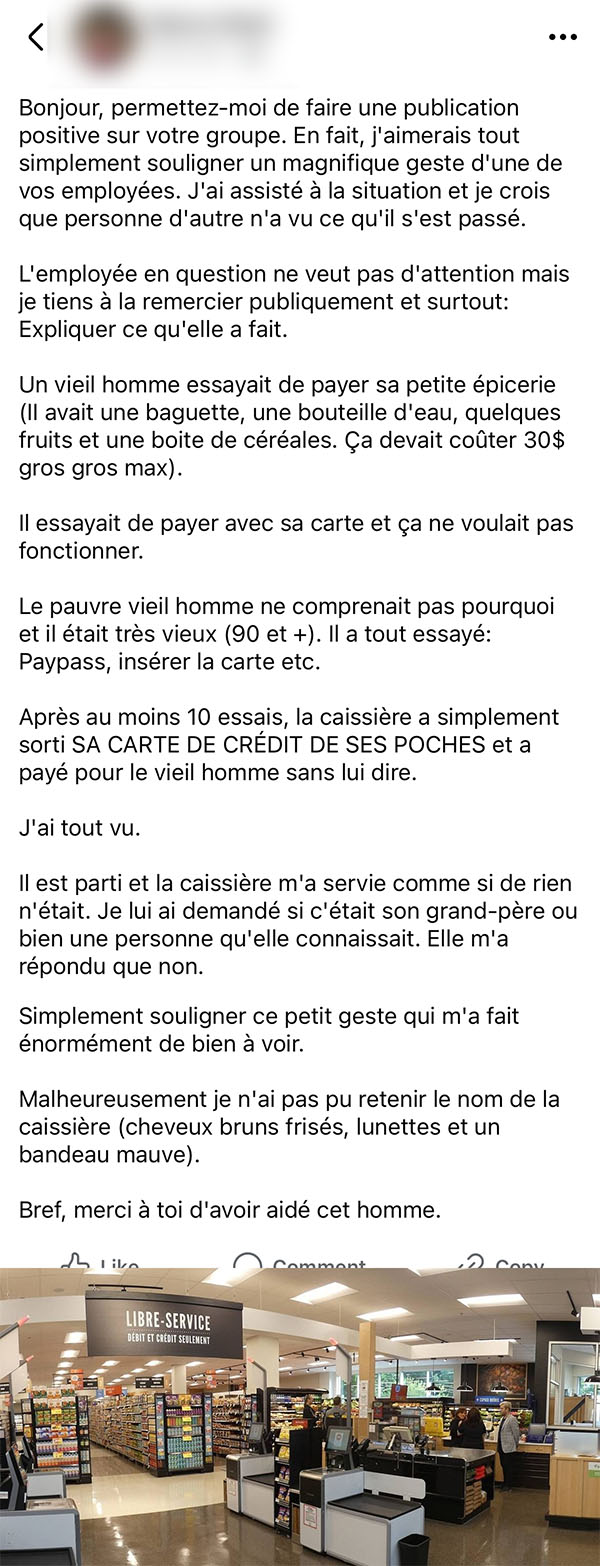
Task: Go back using the top-left arrow
Action: [36, 37]
